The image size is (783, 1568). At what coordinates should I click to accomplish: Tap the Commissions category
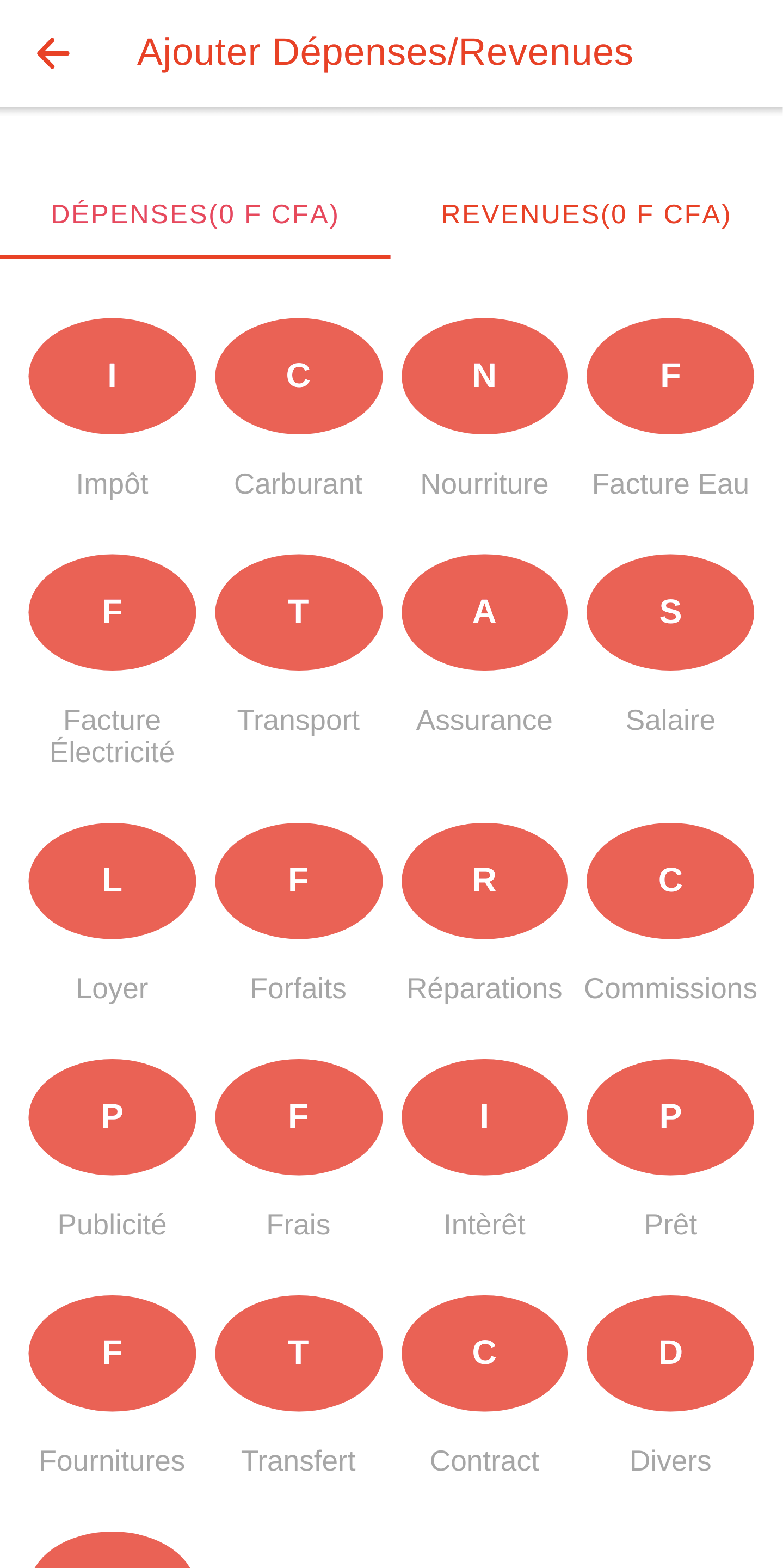(670, 881)
